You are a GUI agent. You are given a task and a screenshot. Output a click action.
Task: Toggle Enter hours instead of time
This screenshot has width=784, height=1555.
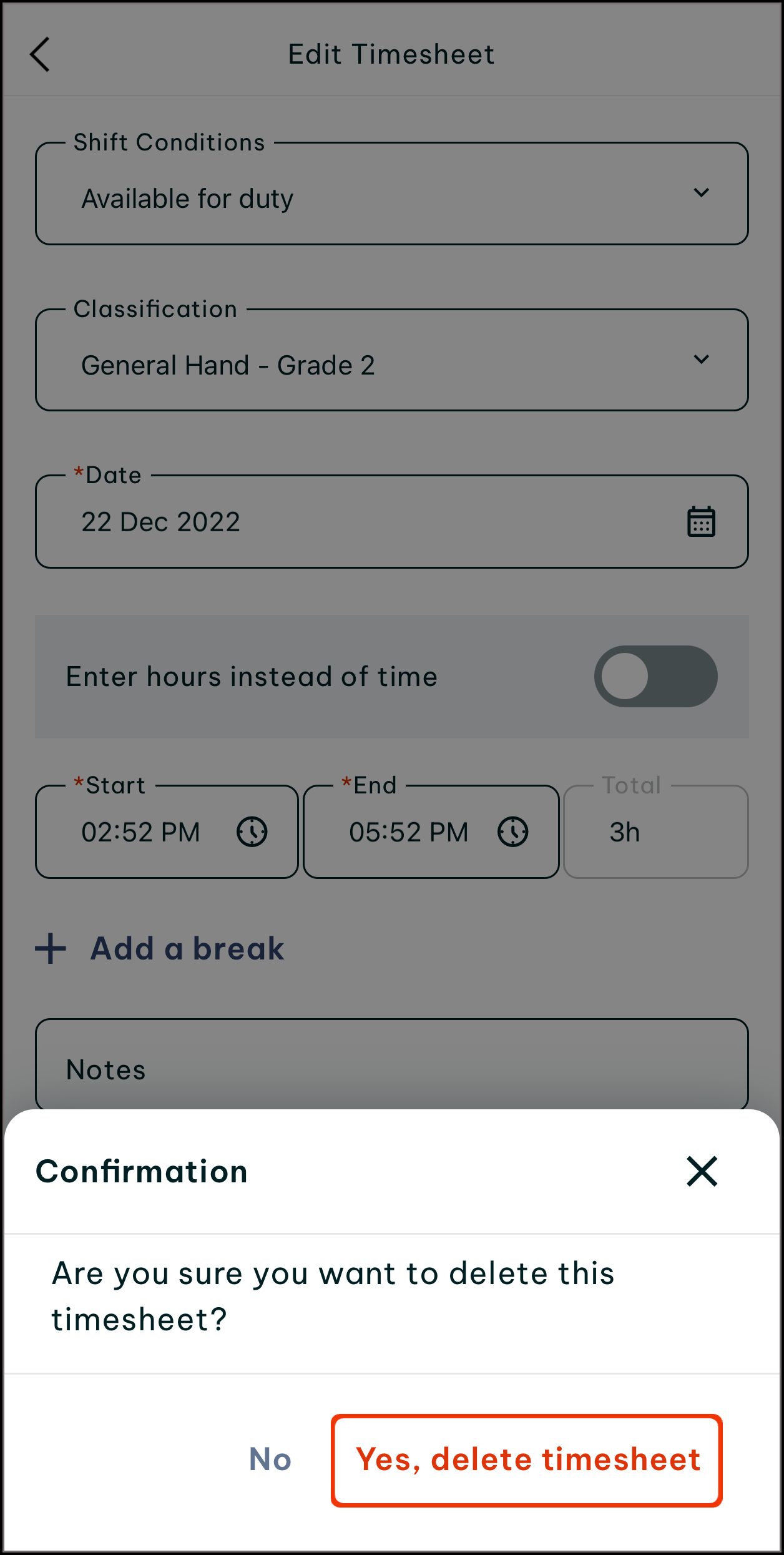click(x=655, y=677)
